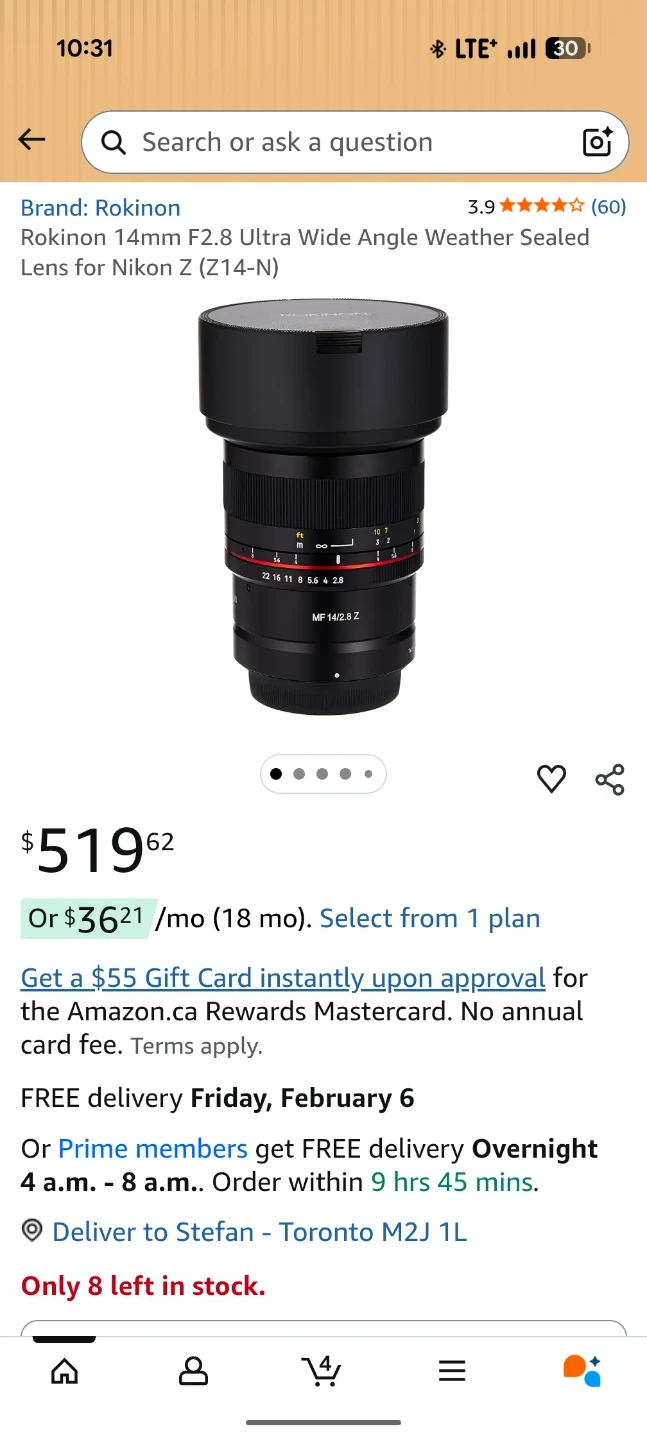Screen dimensions: 647x1440
Task: View the 60 customer ratings
Action: [608, 207]
